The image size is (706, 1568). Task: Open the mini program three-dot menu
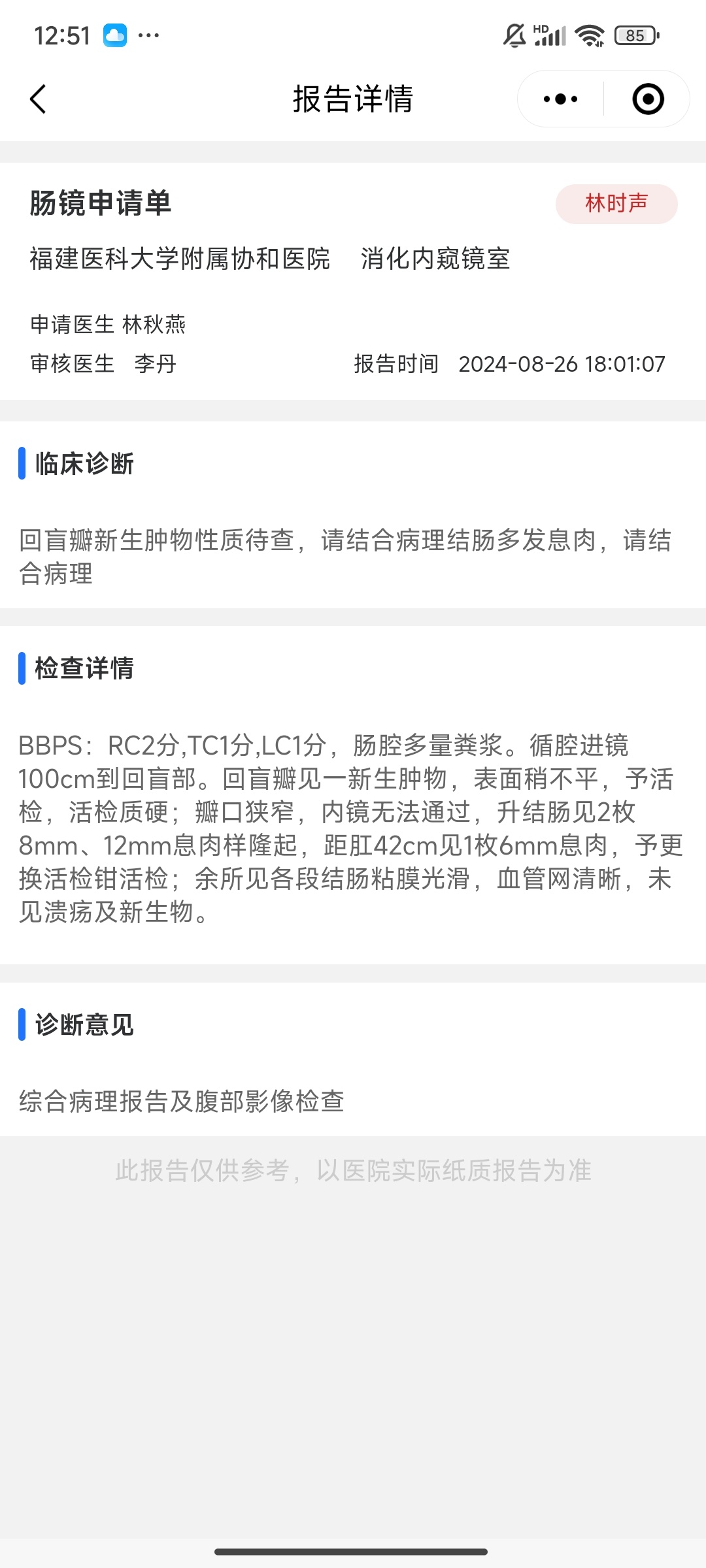(561, 99)
